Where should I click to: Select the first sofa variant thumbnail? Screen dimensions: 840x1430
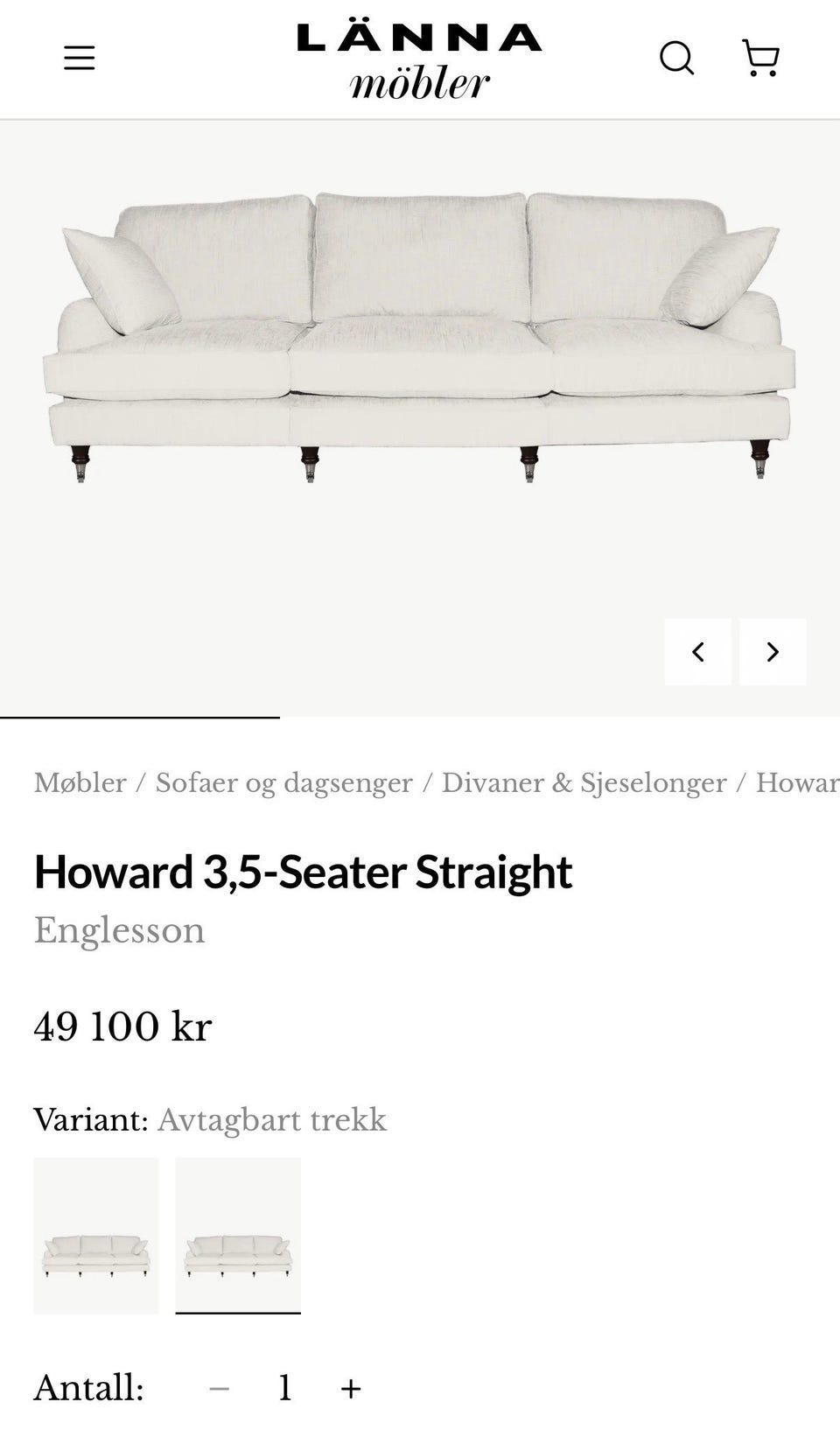pos(96,1236)
